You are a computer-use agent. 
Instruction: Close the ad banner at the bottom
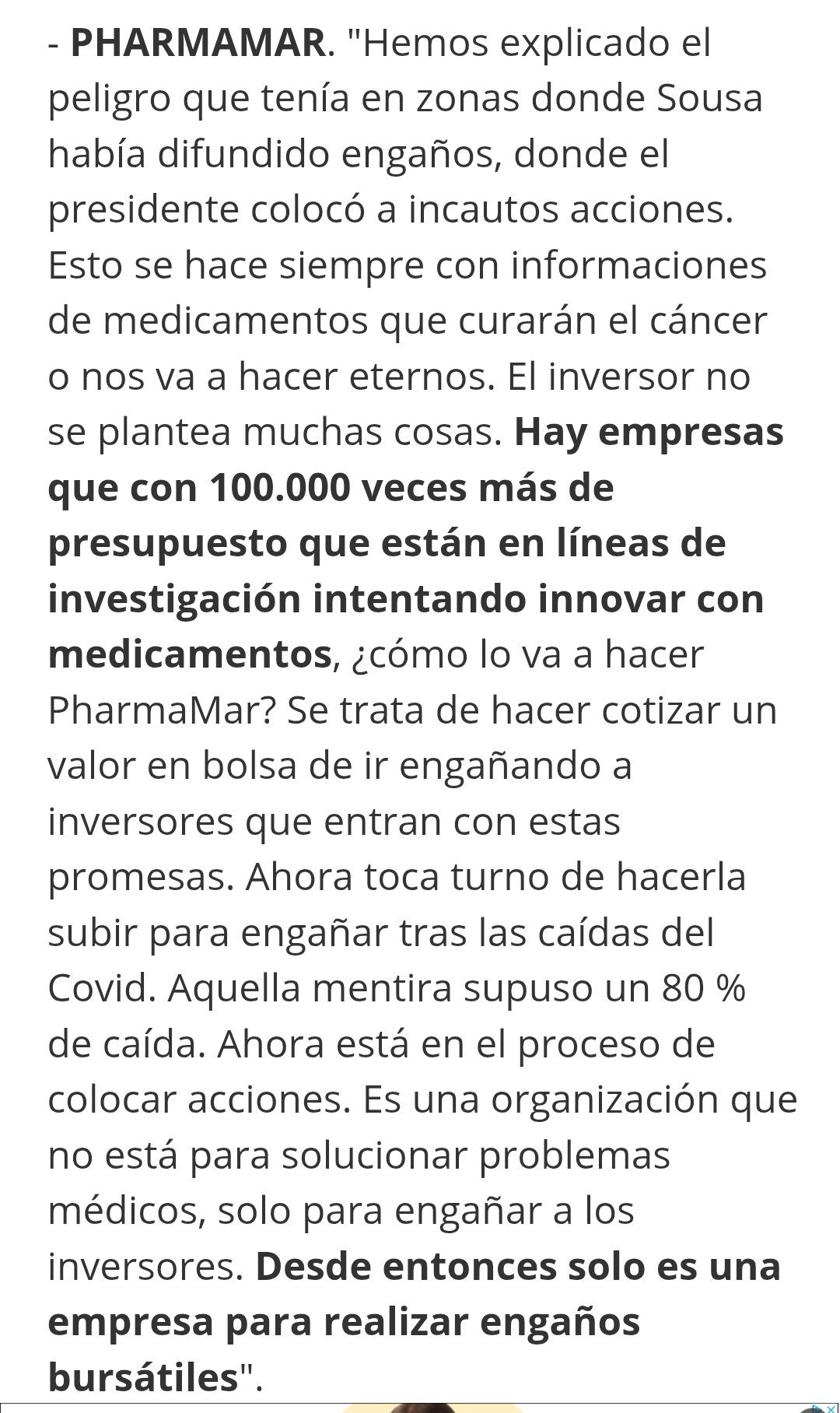[x=831, y=1409]
